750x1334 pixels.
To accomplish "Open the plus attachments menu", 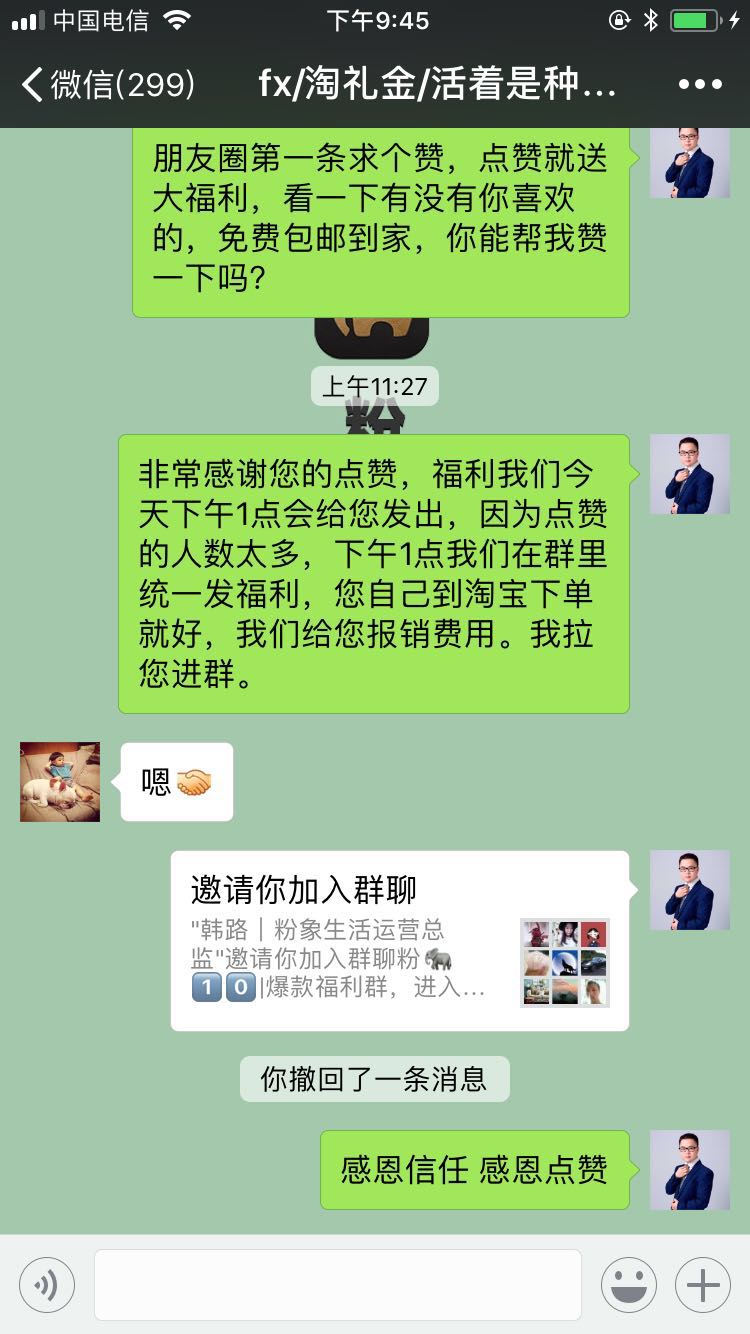I will click(x=703, y=1284).
